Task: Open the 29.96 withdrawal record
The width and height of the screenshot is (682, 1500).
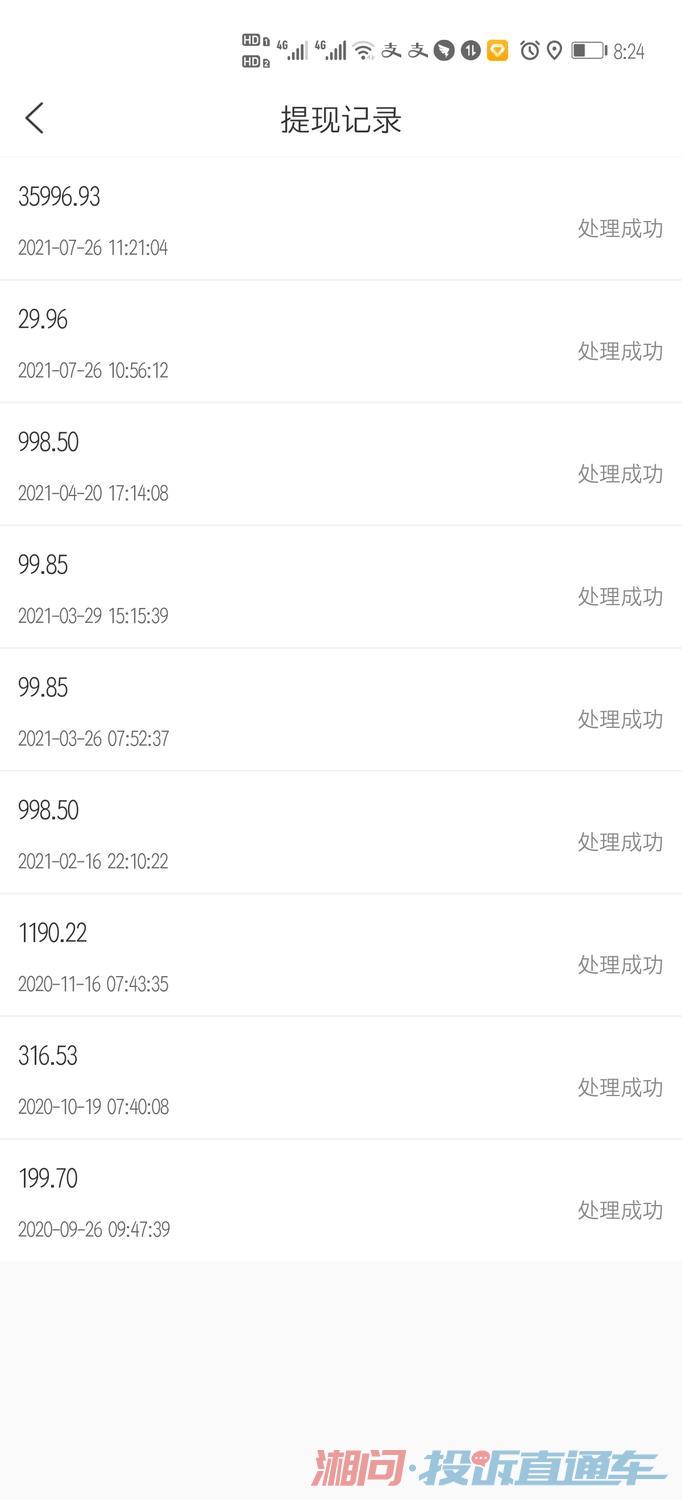Action: [341, 342]
